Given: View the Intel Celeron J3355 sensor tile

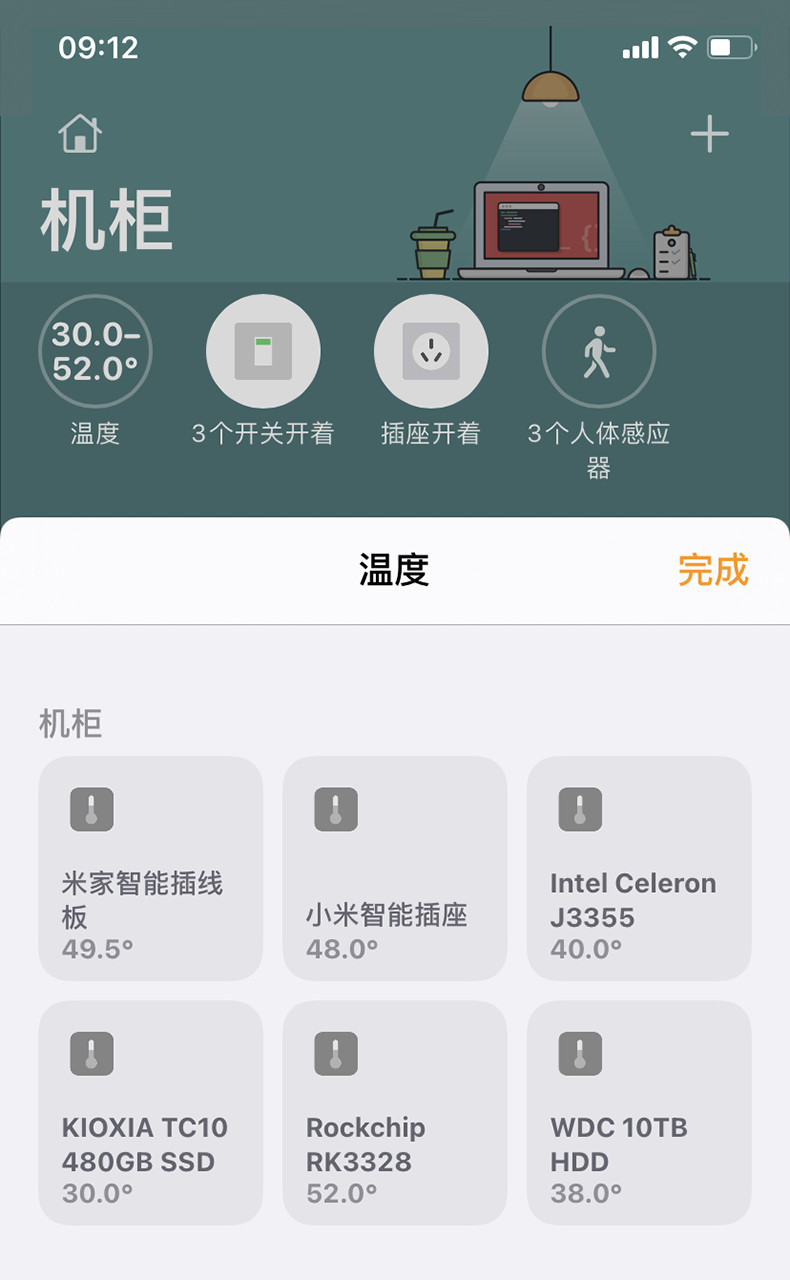Looking at the screenshot, I should (639, 868).
